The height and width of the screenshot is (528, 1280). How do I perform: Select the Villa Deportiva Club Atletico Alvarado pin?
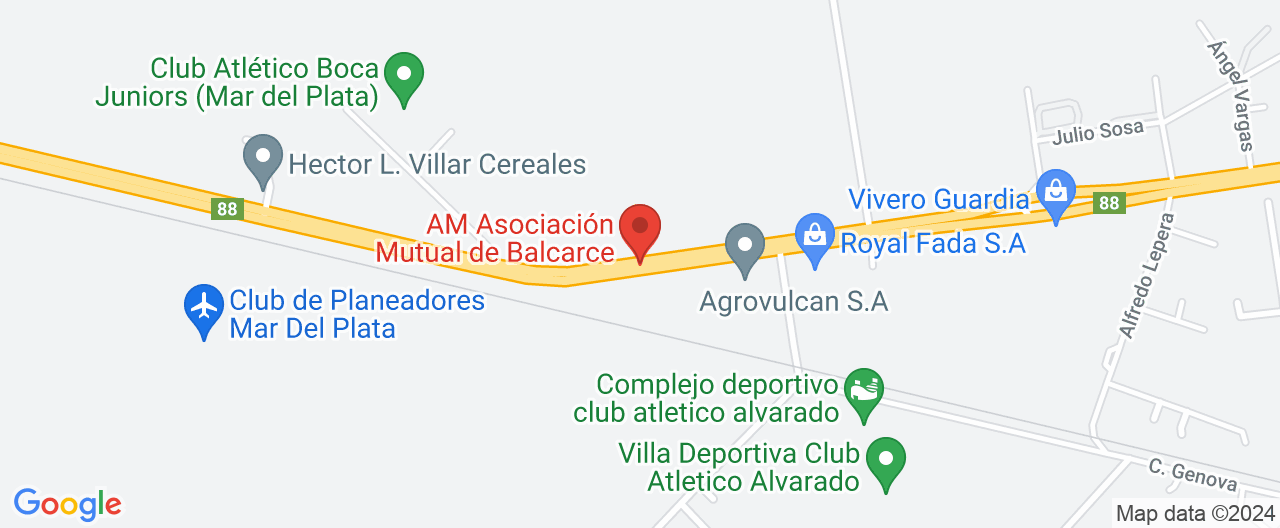pyautogui.click(x=885, y=461)
